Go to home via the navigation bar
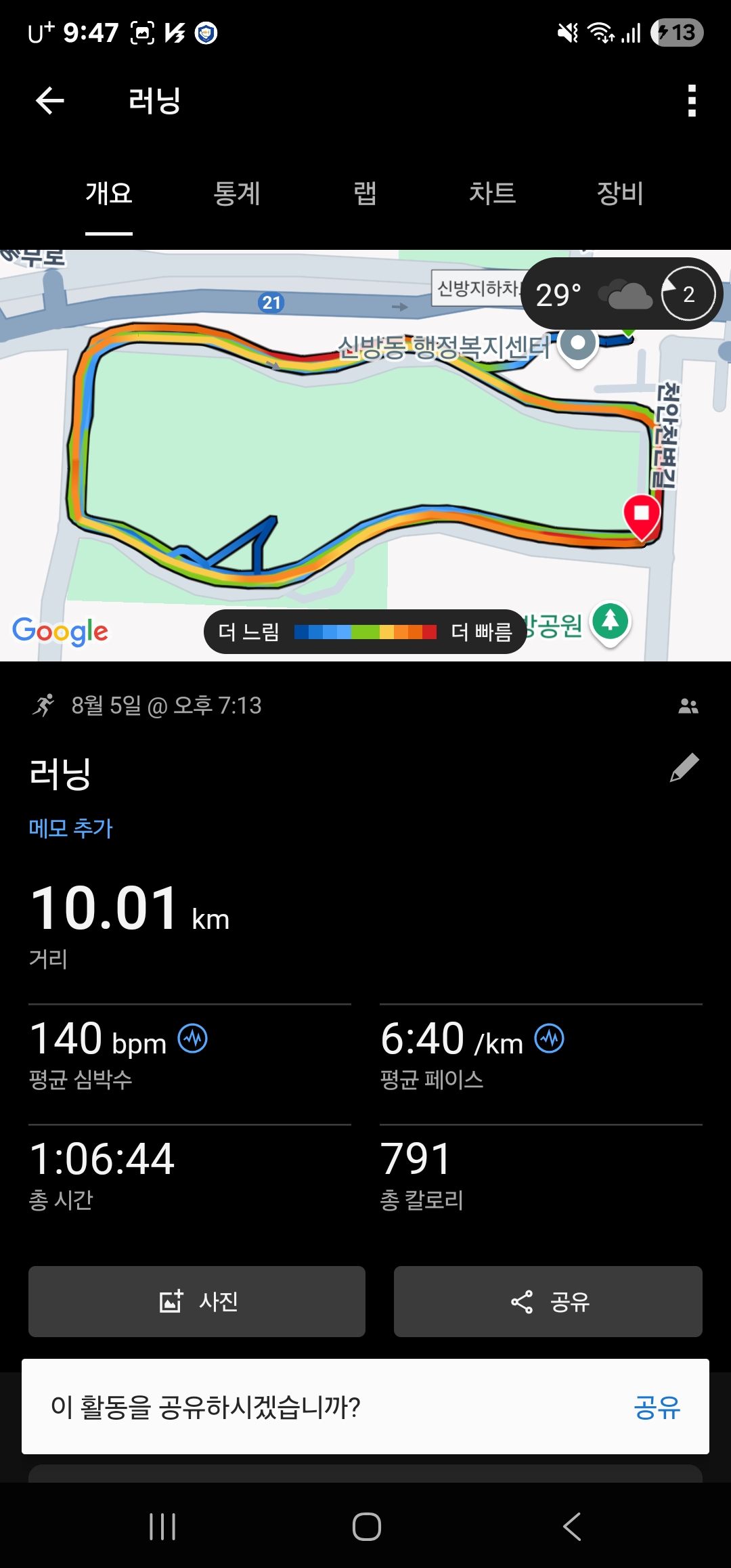 [x=366, y=1527]
